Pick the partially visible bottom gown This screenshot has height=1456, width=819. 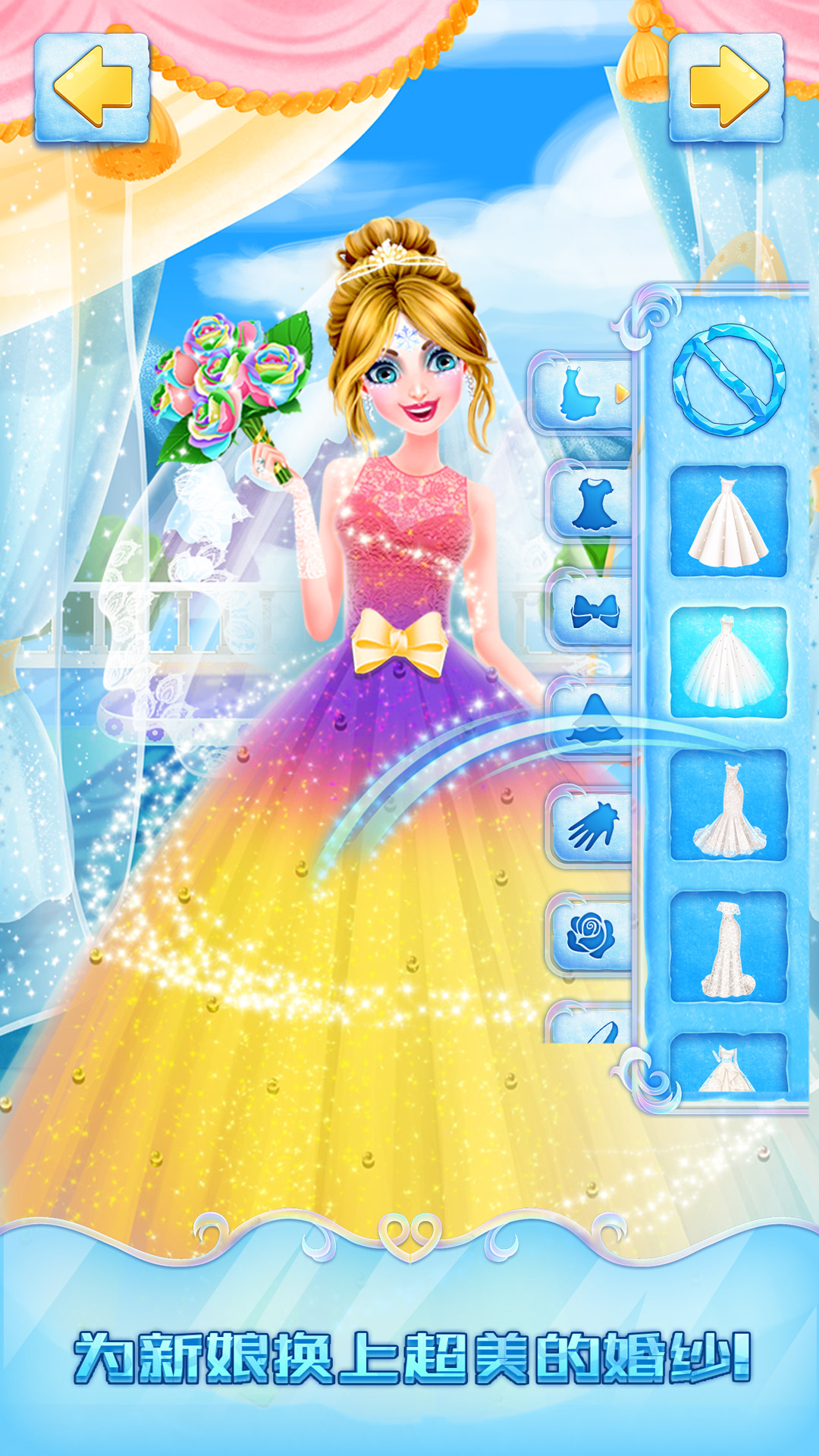click(728, 1065)
